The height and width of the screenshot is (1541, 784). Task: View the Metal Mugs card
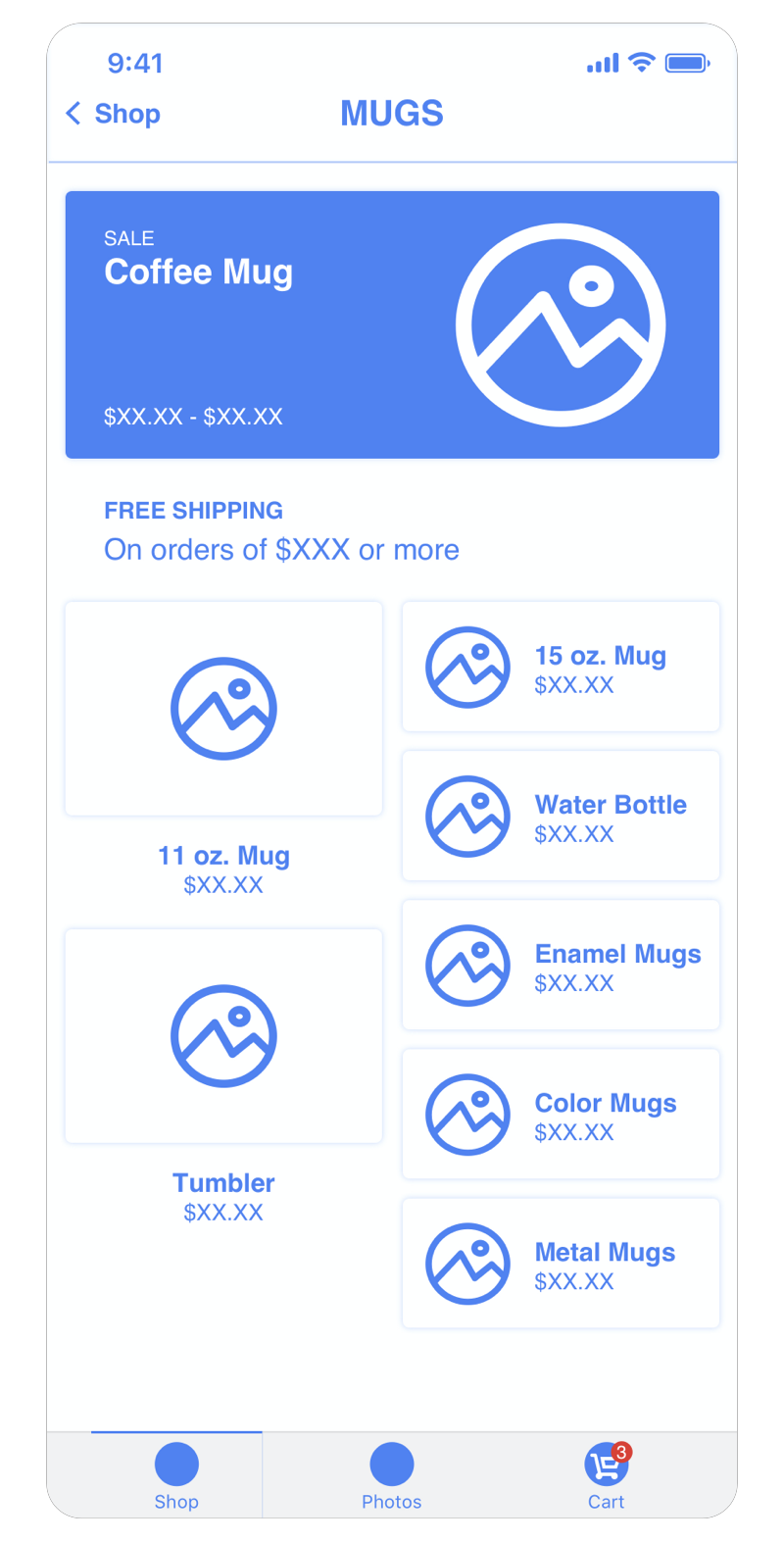click(x=561, y=1263)
